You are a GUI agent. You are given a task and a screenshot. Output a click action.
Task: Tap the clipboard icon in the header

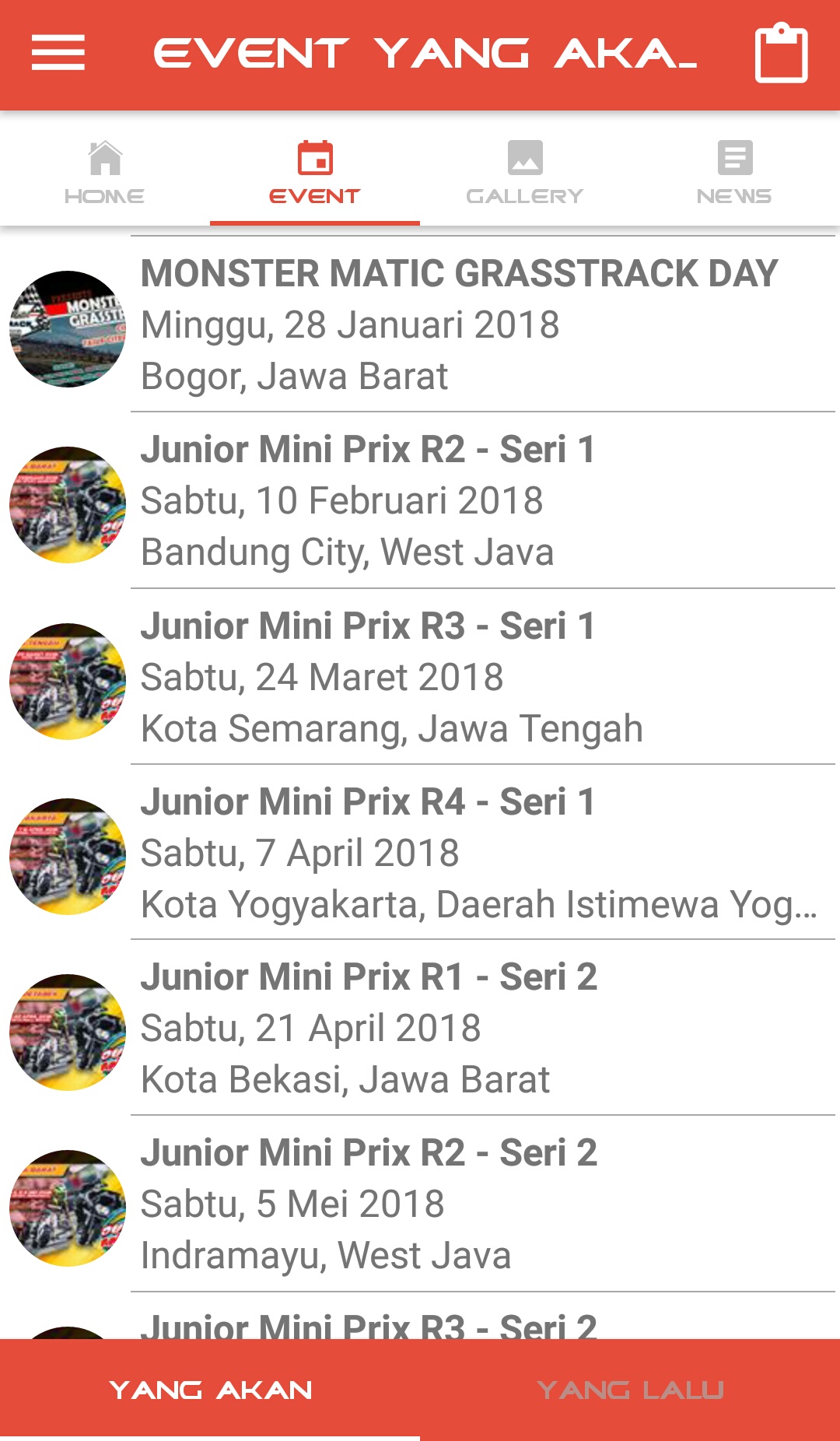pos(781,54)
